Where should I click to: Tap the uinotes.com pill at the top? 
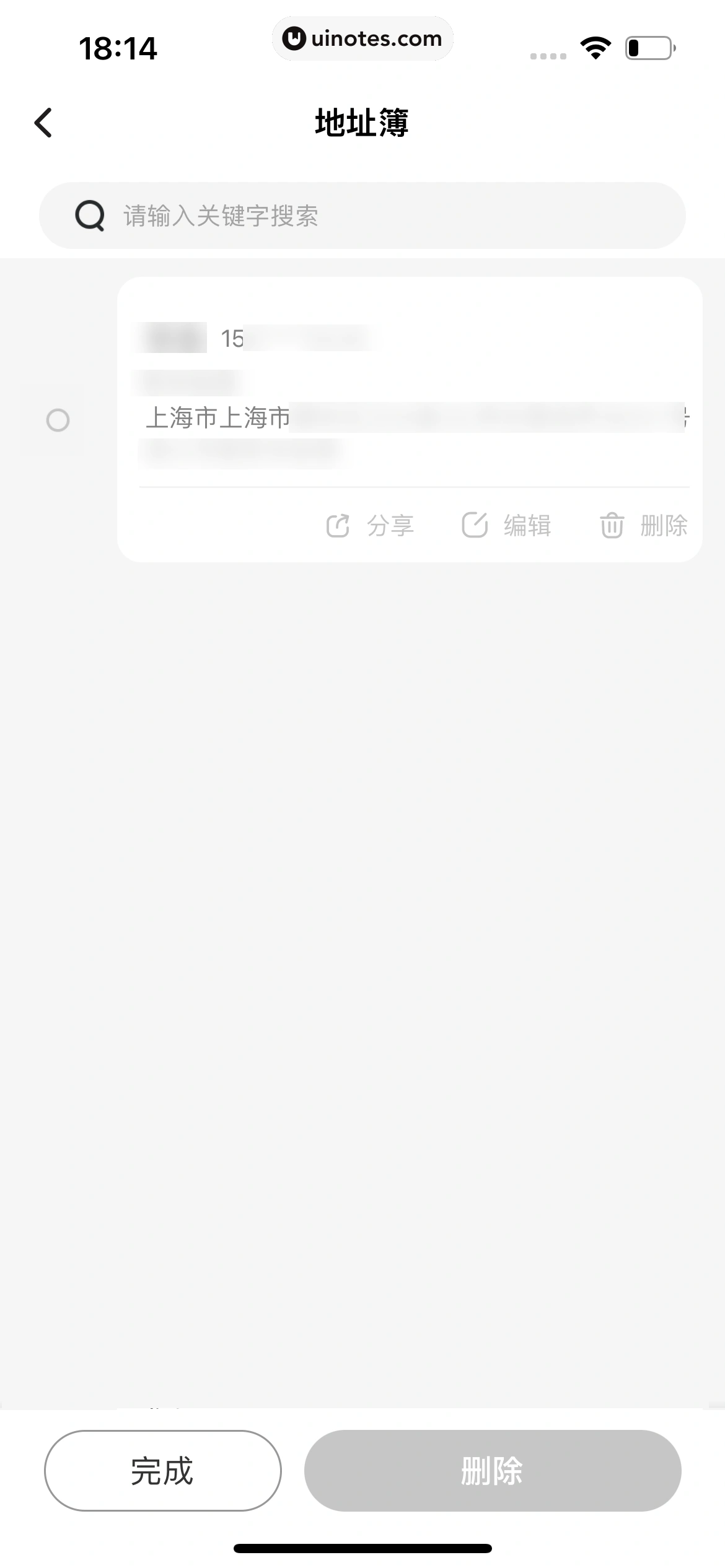(362, 38)
